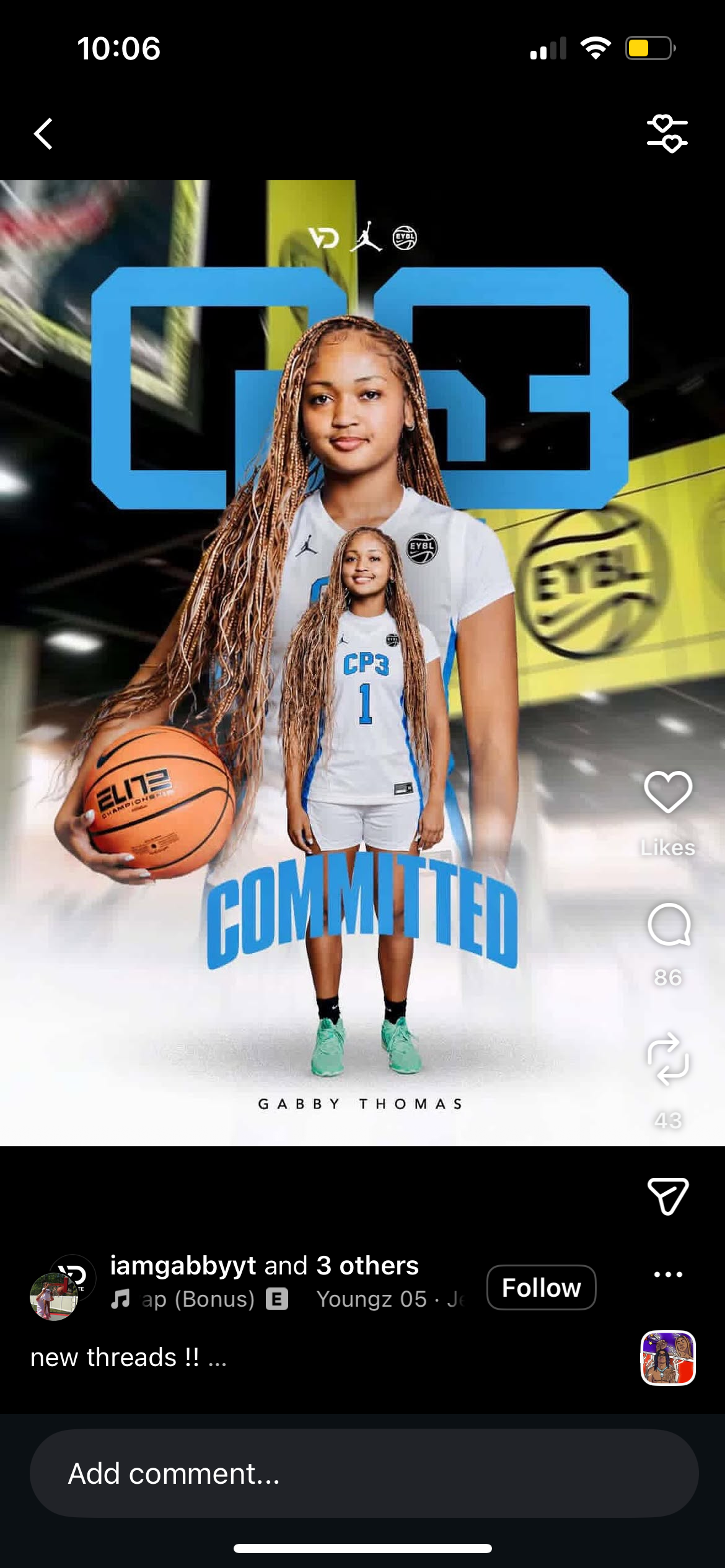Repost using the arrows icon showing 43
The width and height of the screenshot is (725, 1568).
pos(668,1059)
